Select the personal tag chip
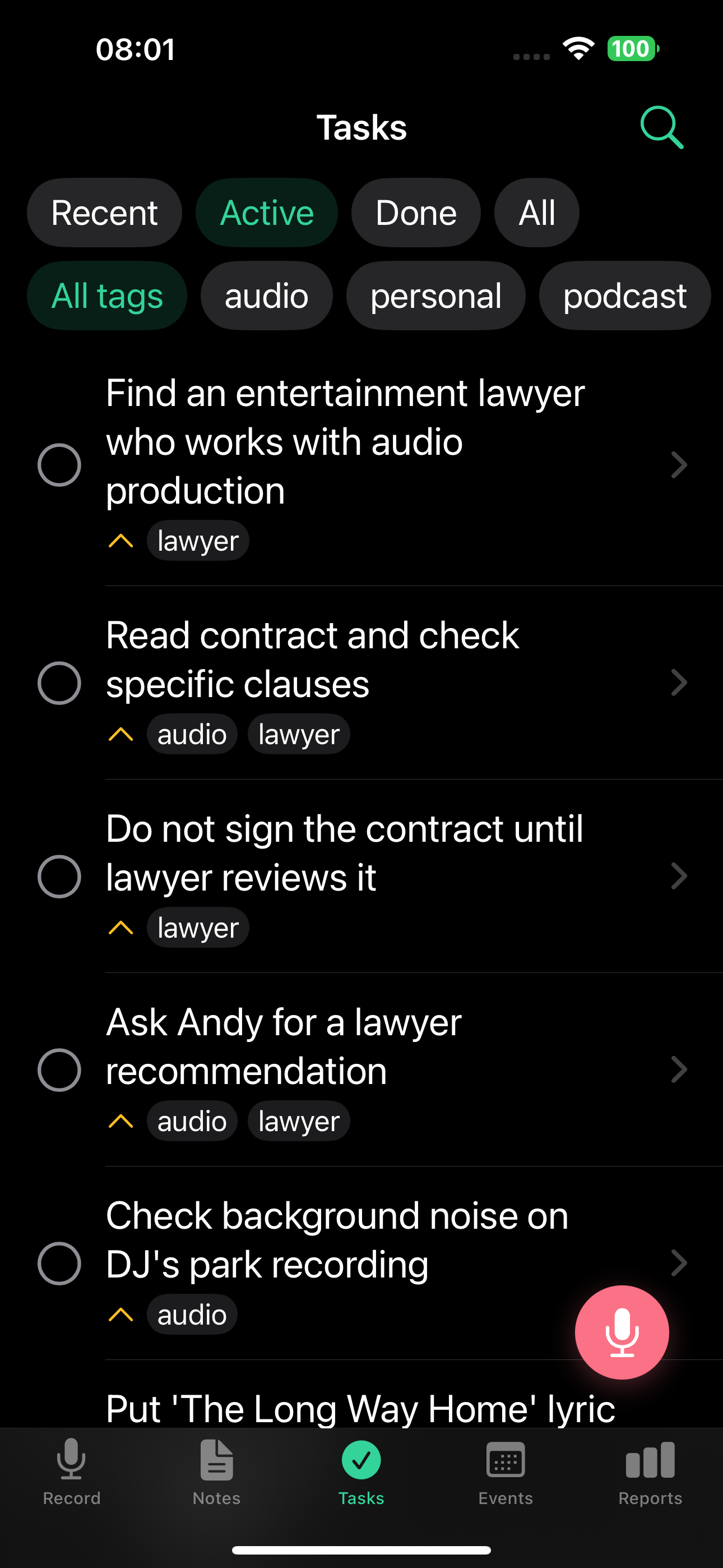The image size is (723, 1568). tap(435, 296)
